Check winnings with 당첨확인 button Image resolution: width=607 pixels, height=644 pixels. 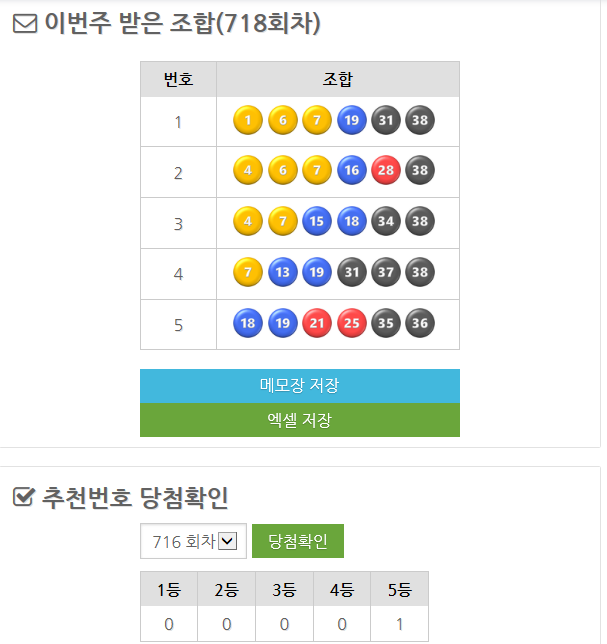coord(297,541)
